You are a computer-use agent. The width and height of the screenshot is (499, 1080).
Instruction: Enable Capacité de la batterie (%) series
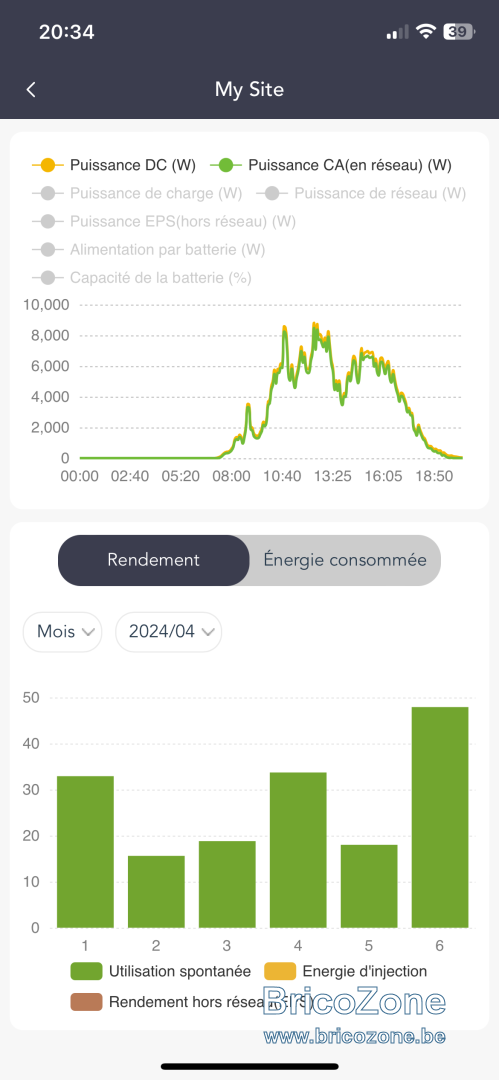[x=141, y=278]
